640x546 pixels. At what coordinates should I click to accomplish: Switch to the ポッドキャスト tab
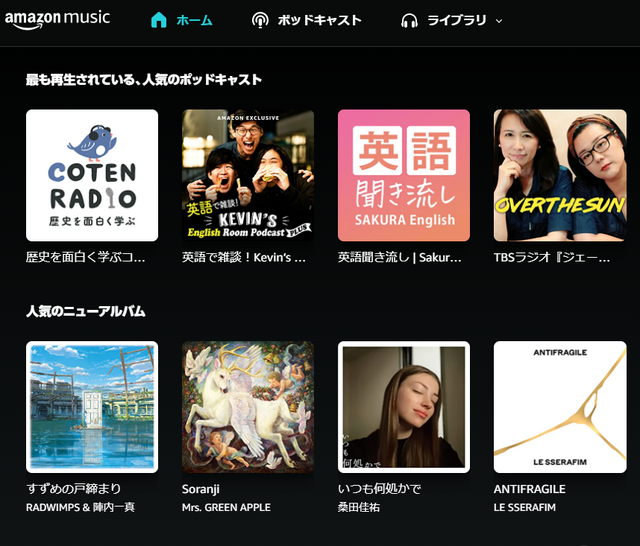tap(306, 20)
